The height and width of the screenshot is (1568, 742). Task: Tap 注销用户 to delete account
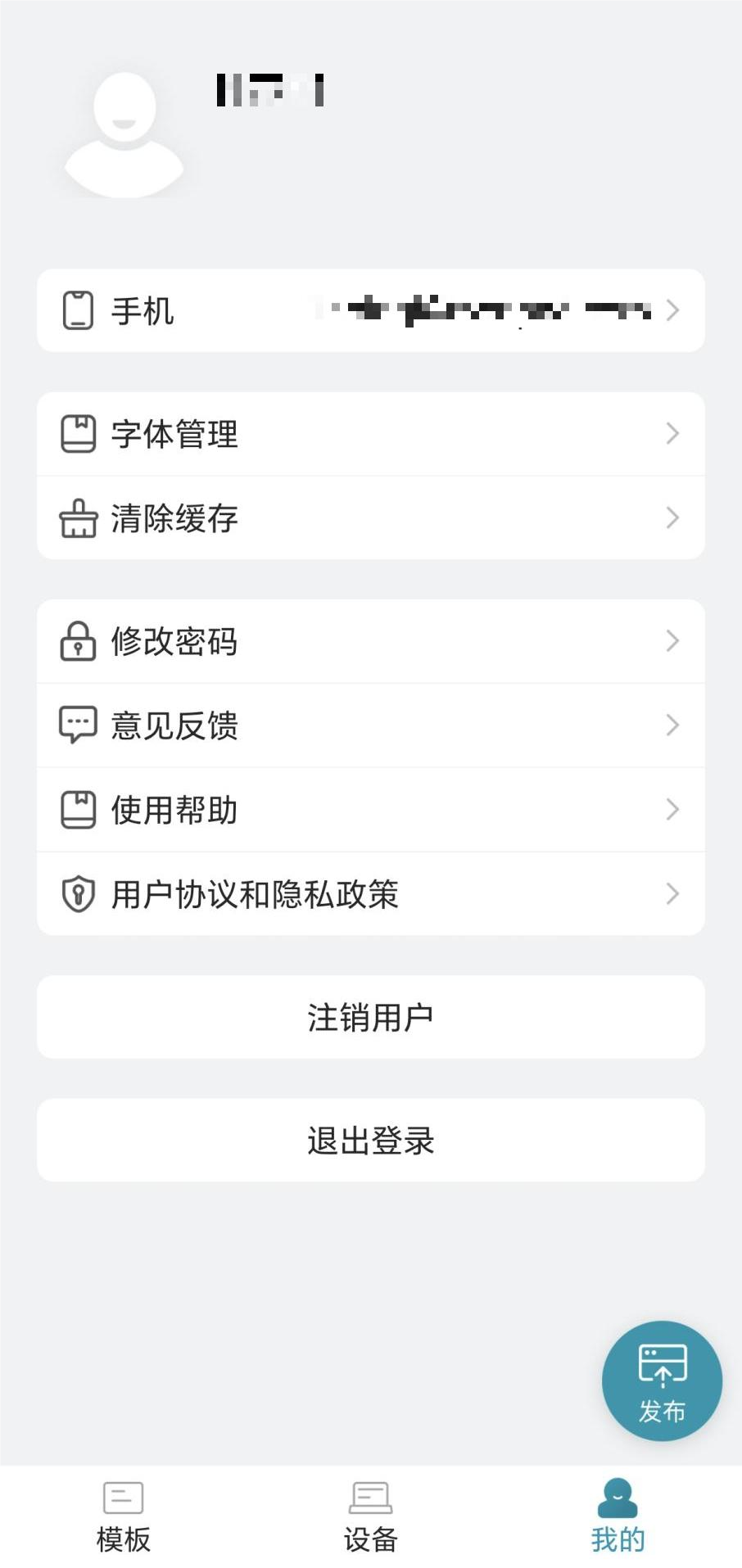[x=370, y=1017]
